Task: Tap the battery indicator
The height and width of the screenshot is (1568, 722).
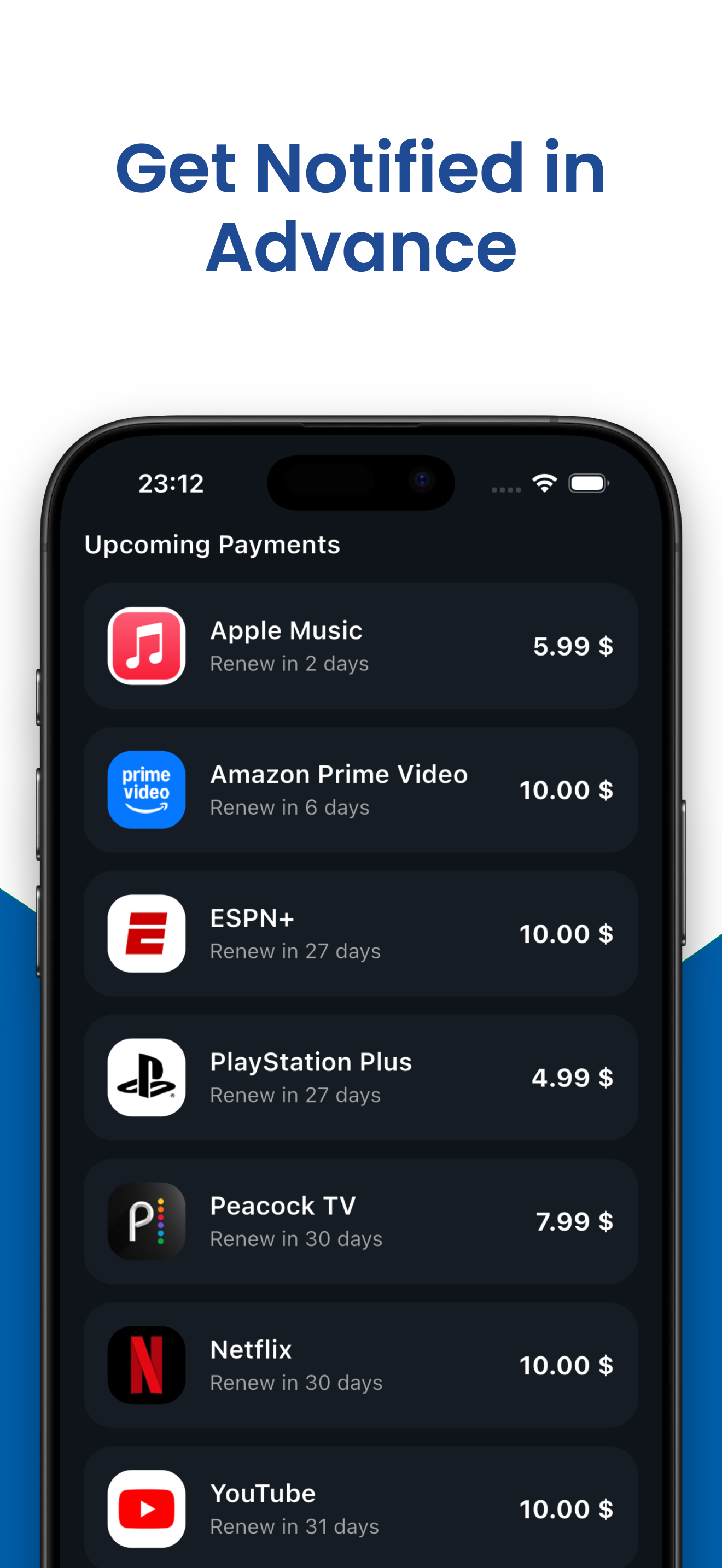Action: click(x=588, y=482)
